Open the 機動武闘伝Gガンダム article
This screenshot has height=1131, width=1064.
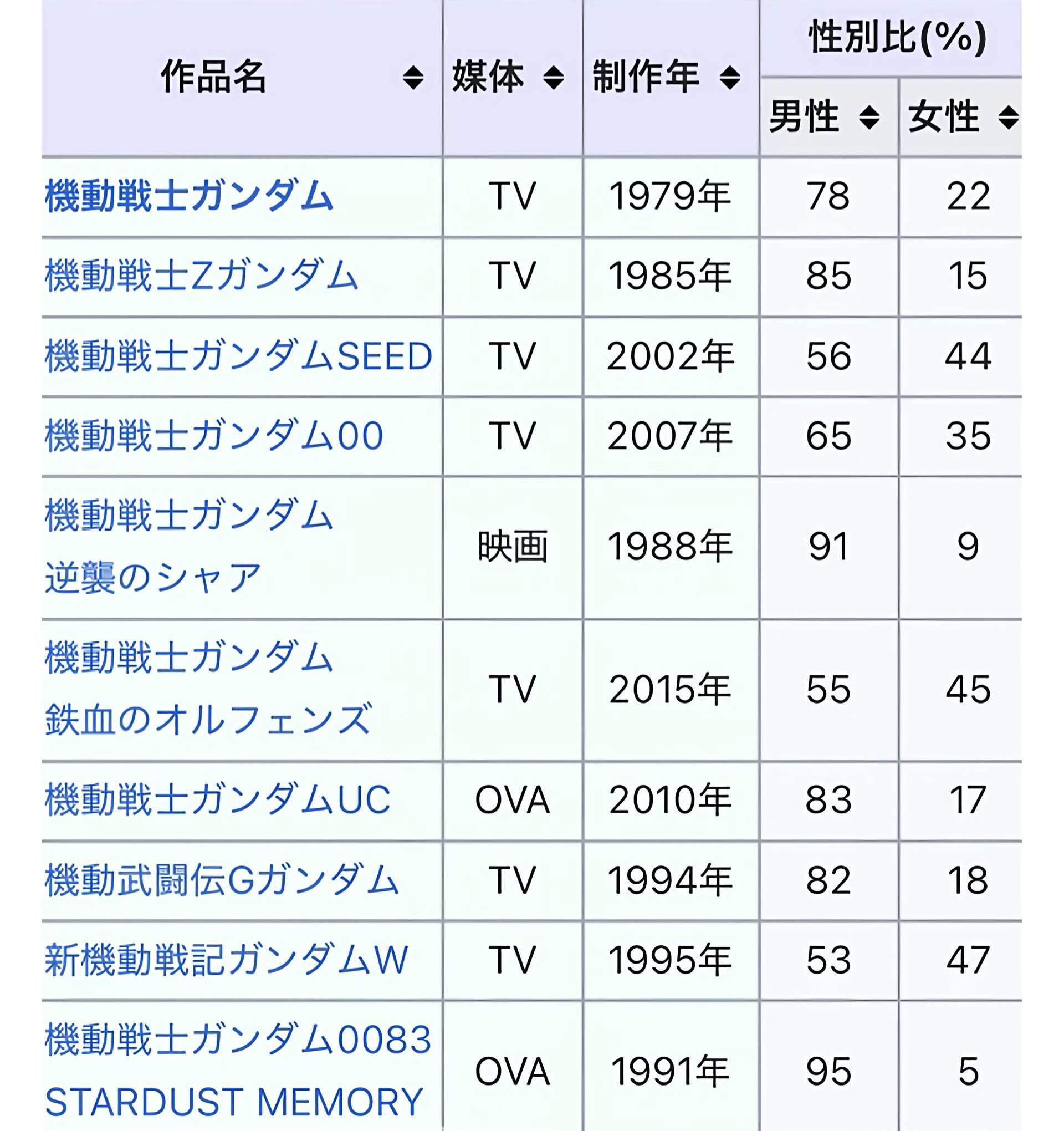(x=222, y=879)
